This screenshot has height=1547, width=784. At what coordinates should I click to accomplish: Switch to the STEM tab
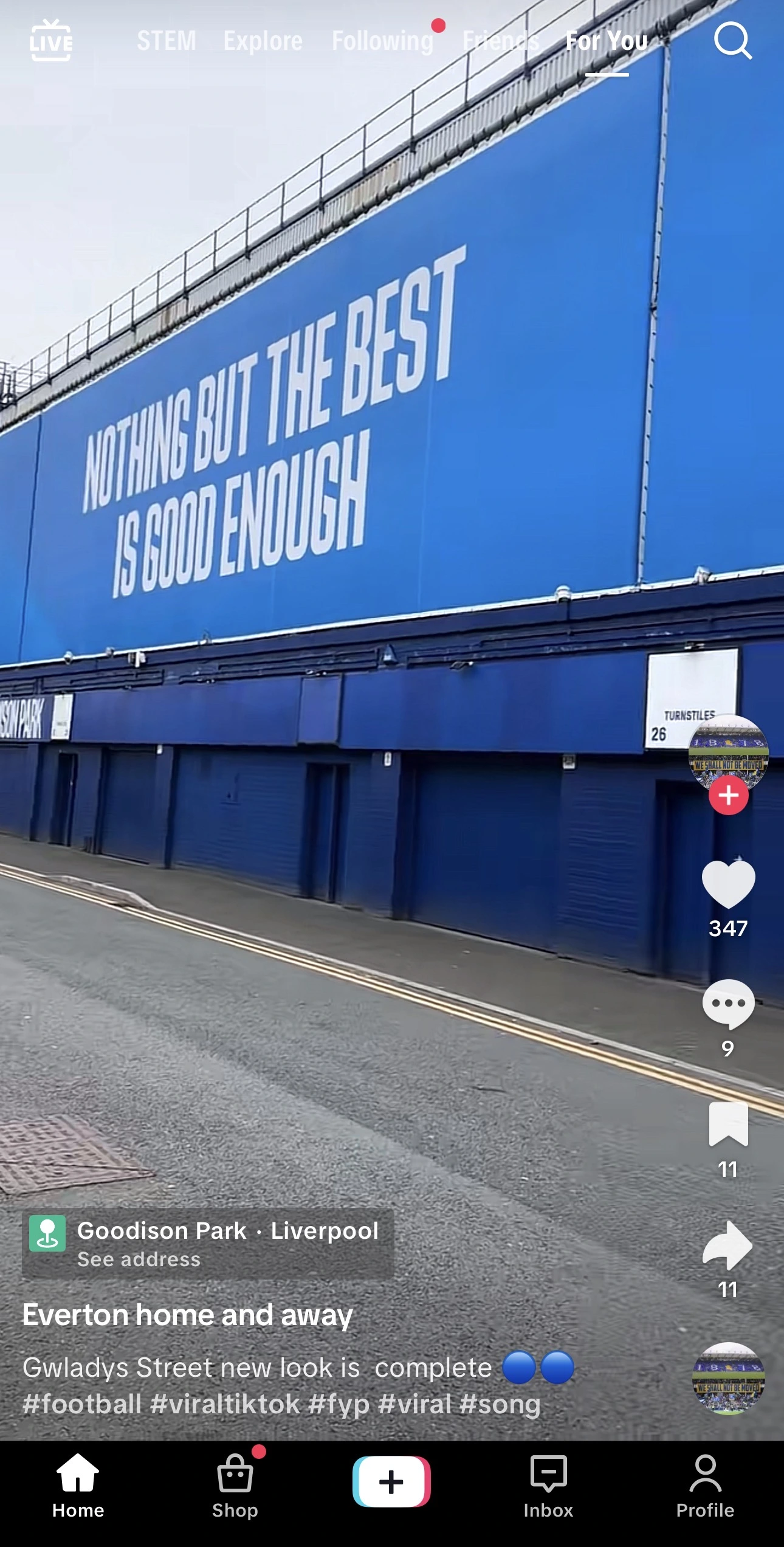pyautogui.click(x=167, y=41)
